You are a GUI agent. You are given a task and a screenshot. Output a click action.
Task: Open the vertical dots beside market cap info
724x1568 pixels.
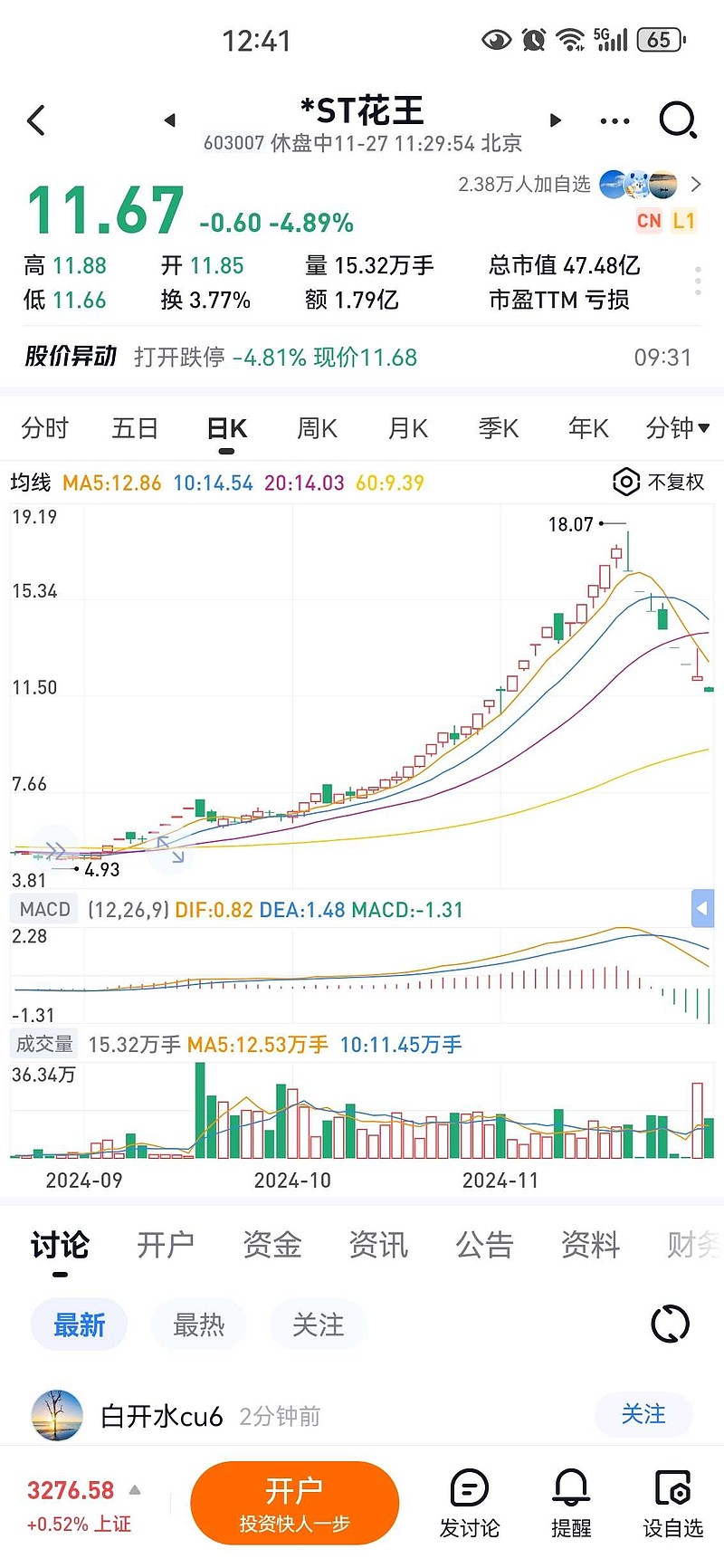coord(697,281)
